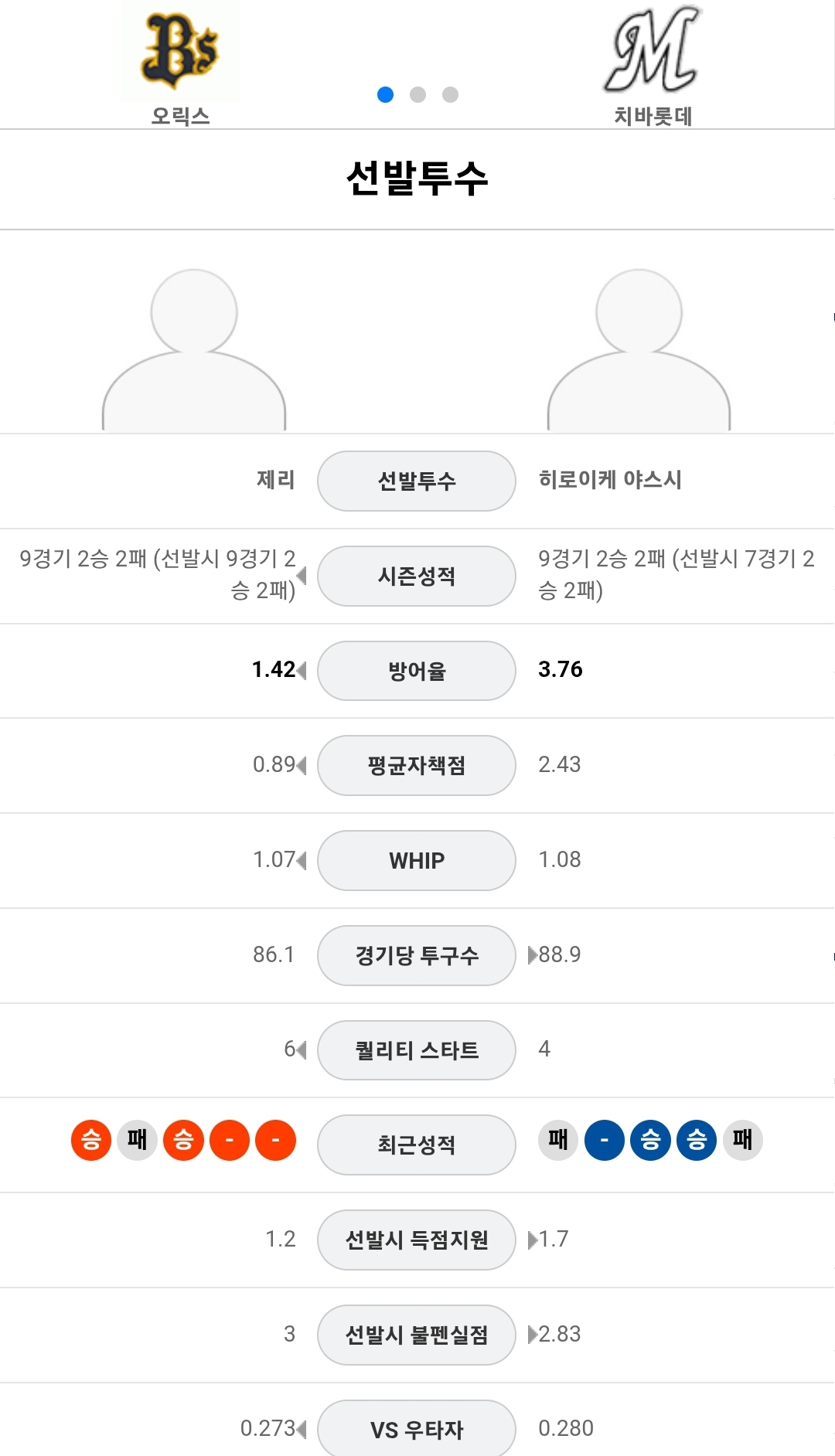This screenshot has height=1456, width=835.
Task: Go to the third page indicator dot
Action: point(450,94)
